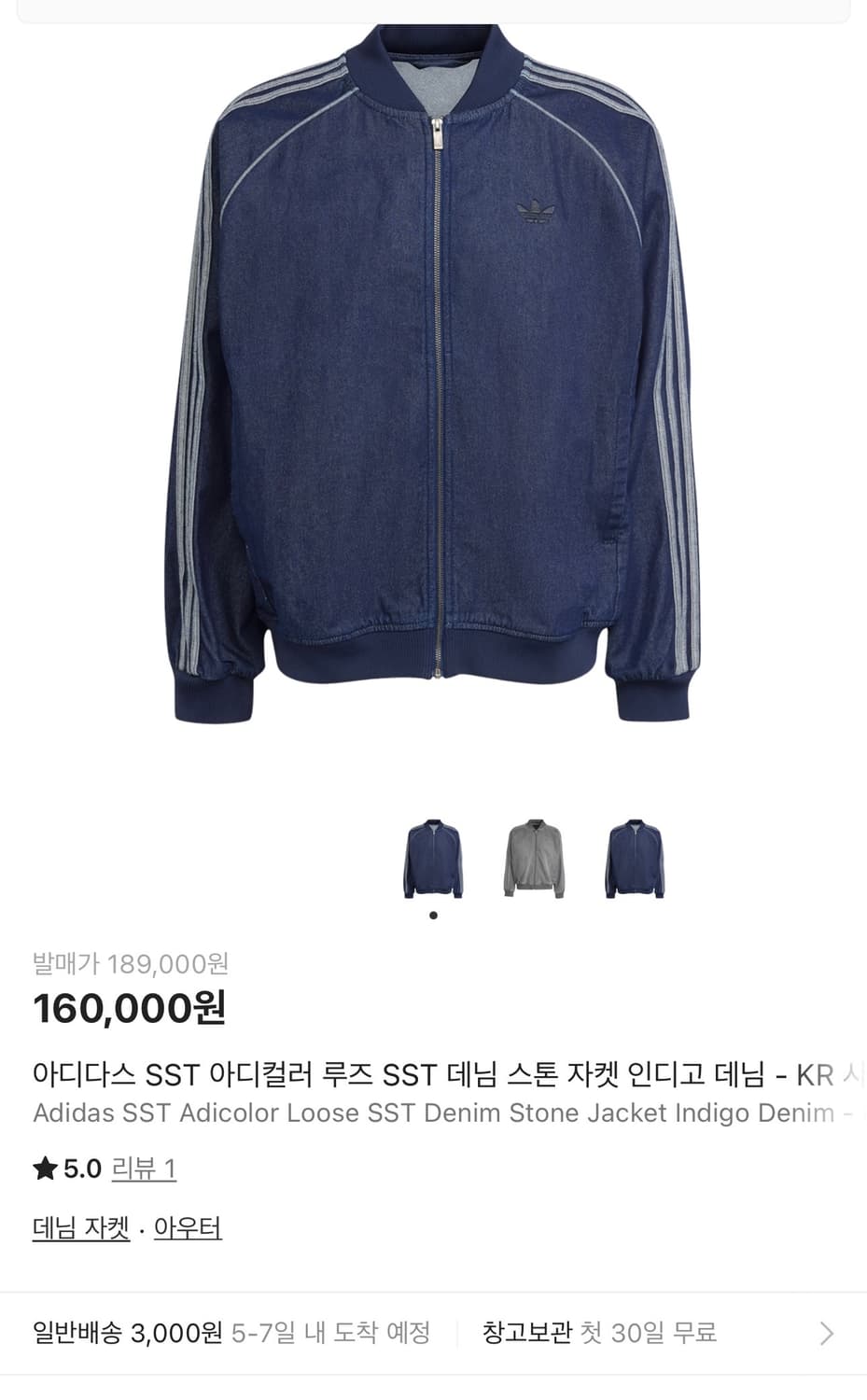Click the star rating icon
The height and width of the screenshot is (1400, 867).
[x=44, y=1168]
